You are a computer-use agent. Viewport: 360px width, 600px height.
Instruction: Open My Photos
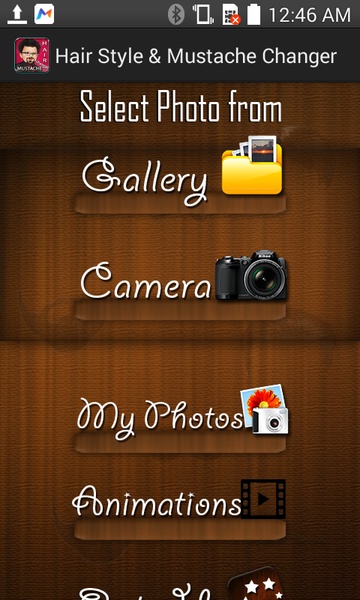point(181,419)
